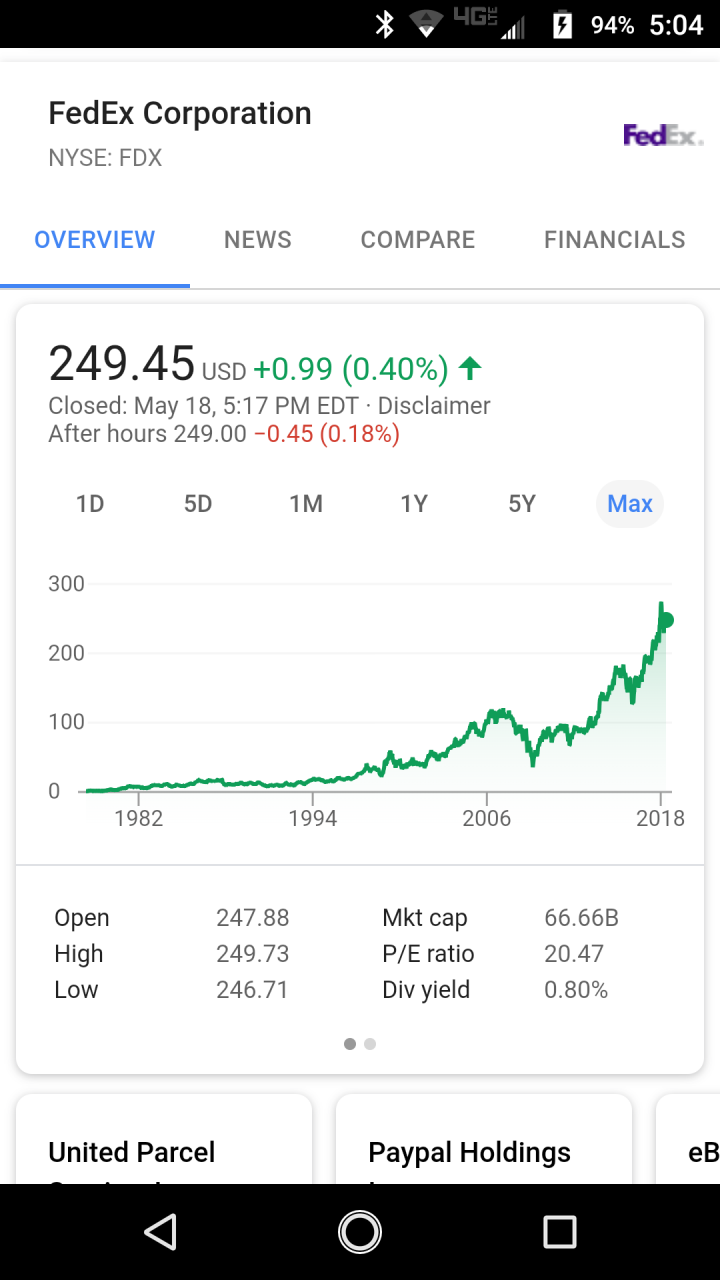Choose the 1Y chart range
This screenshot has width=720, height=1280.
click(x=414, y=504)
